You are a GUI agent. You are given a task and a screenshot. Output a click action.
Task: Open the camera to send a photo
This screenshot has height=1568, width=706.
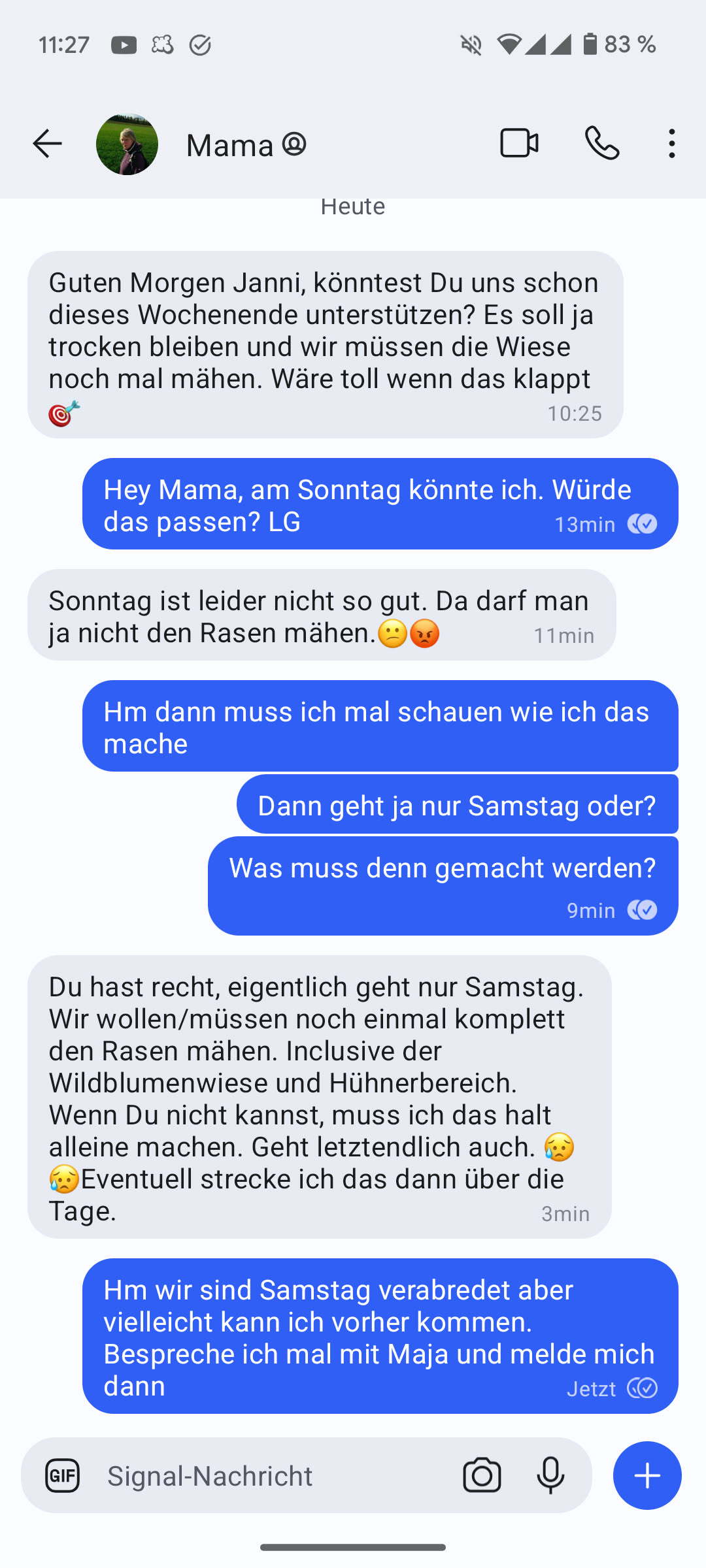coord(482,1475)
